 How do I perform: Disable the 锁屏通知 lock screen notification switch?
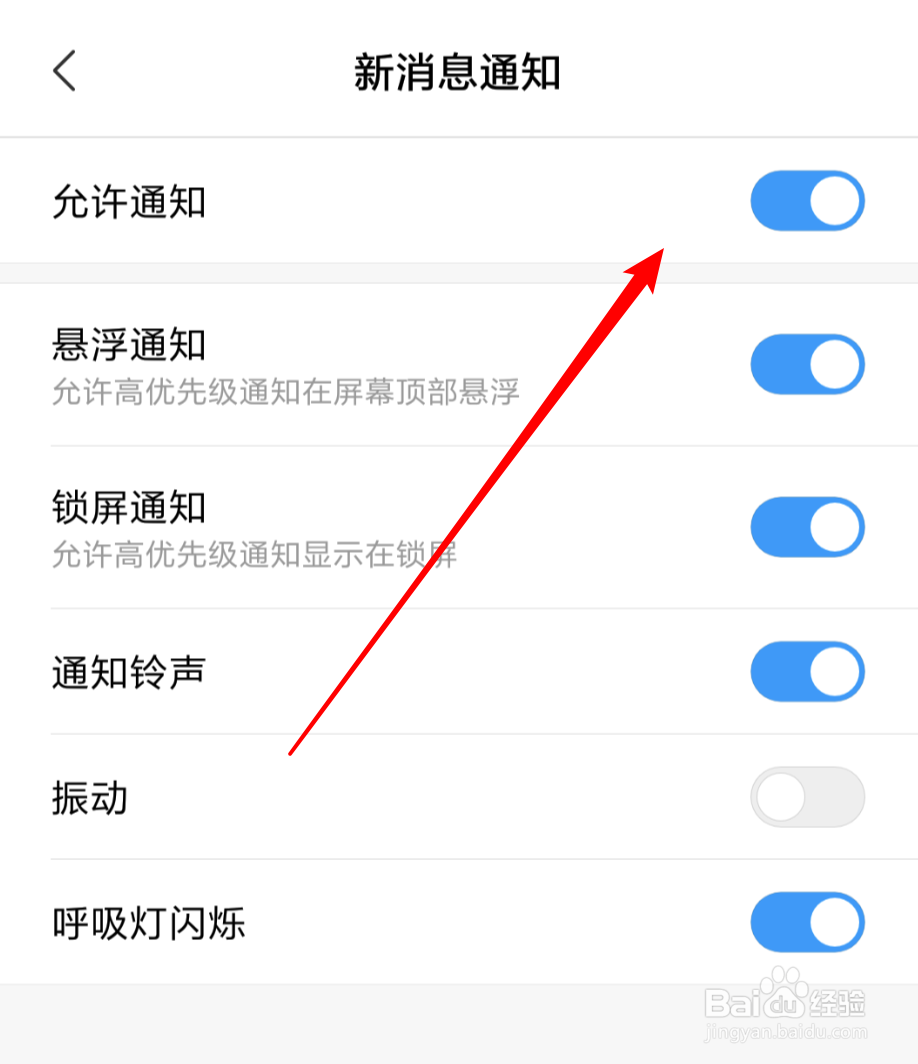[807, 527]
